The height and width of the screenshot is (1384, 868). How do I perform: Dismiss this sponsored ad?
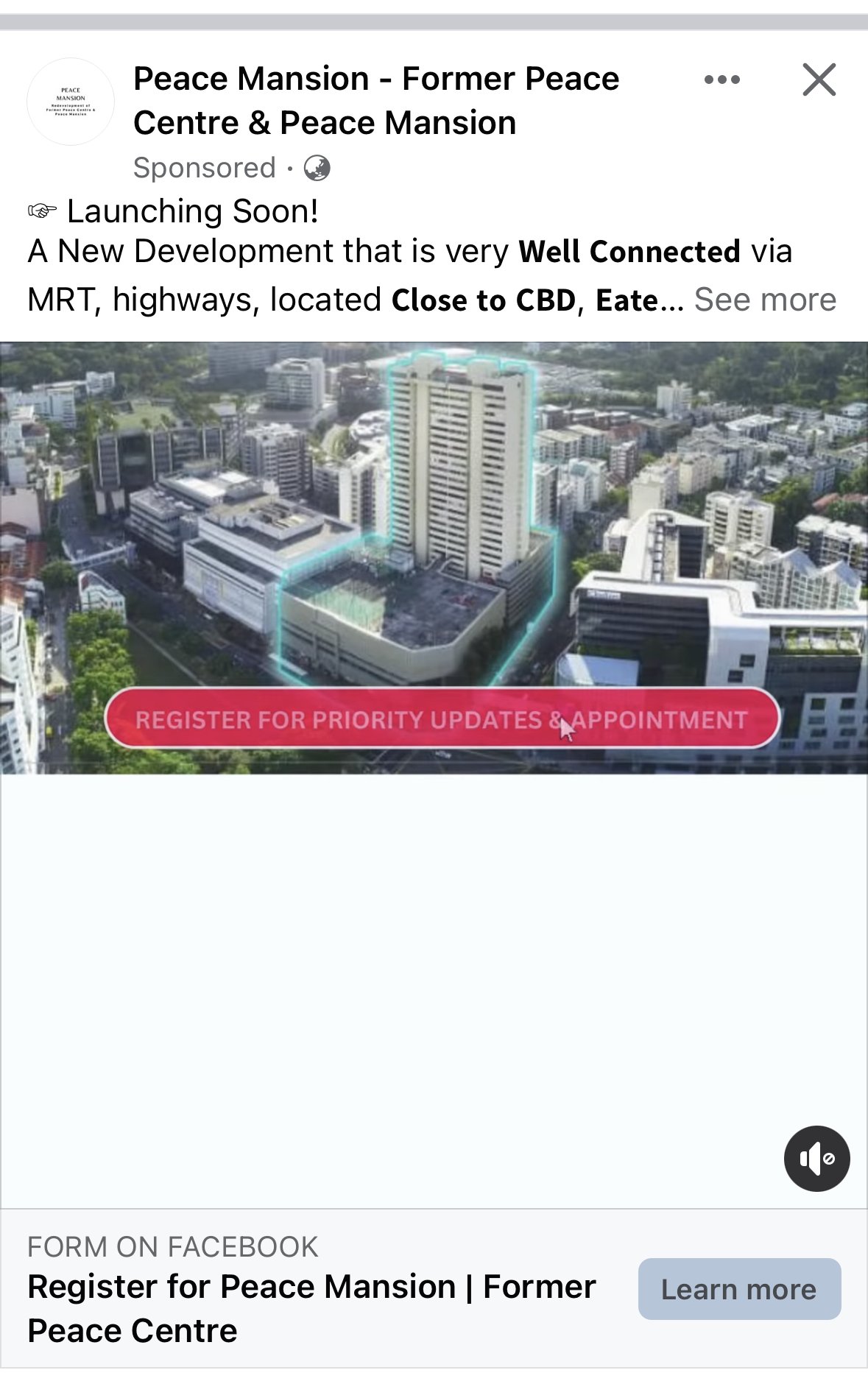(x=819, y=80)
